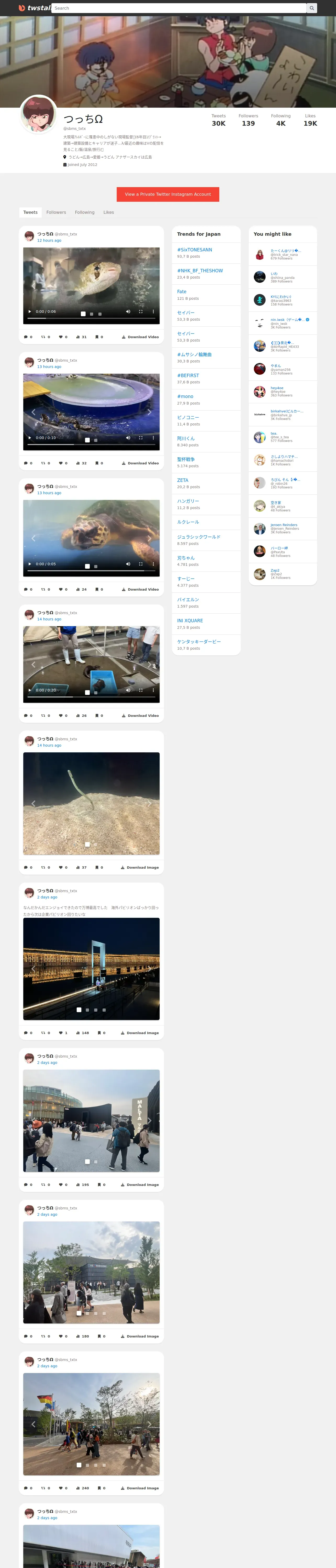This screenshot has width=336, height=1568.
Task: Open suggested profile @hey4oe
Action: point(277,388)
